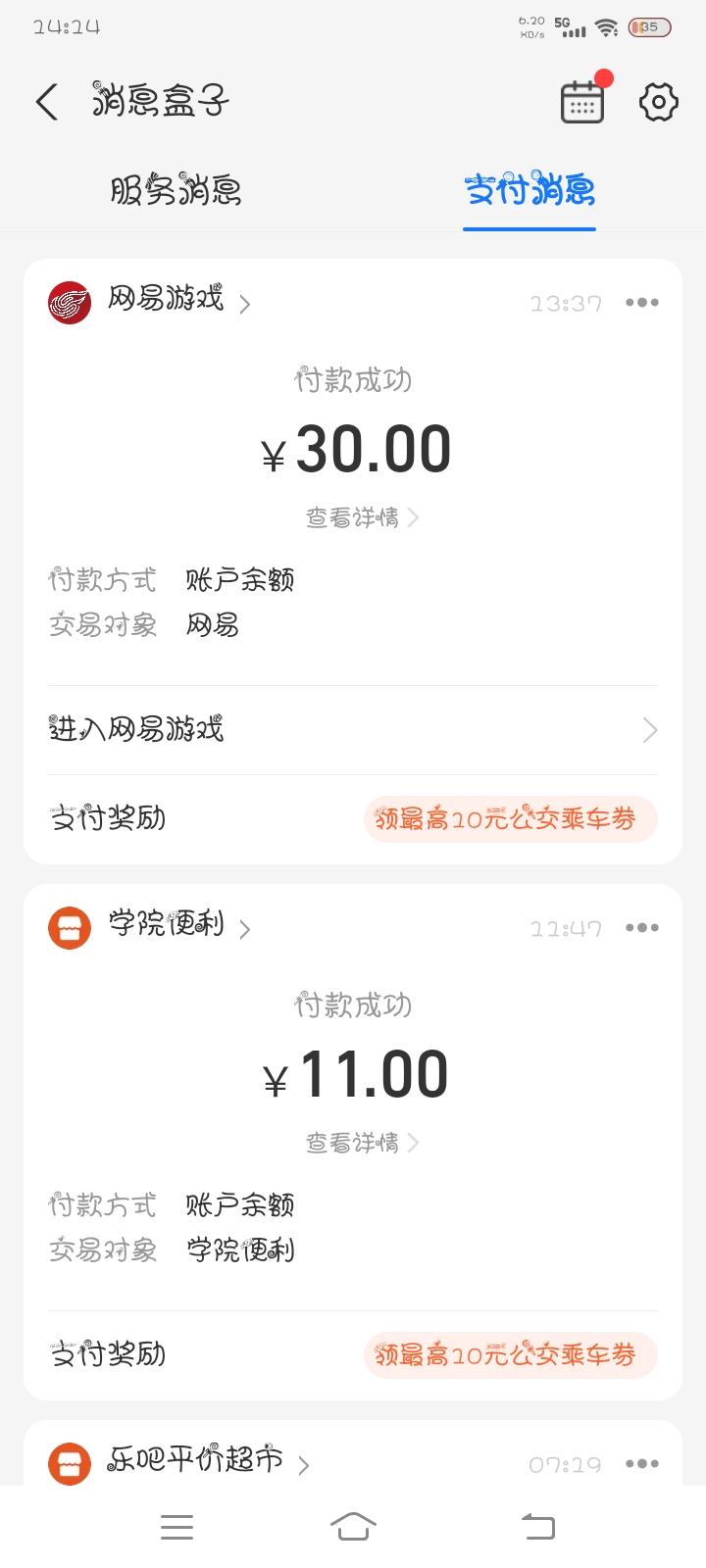This screenshot has height=1568, width=706.
Task: Open the 乐吧平价超市 merchant page link
Action: [196, 1462]
